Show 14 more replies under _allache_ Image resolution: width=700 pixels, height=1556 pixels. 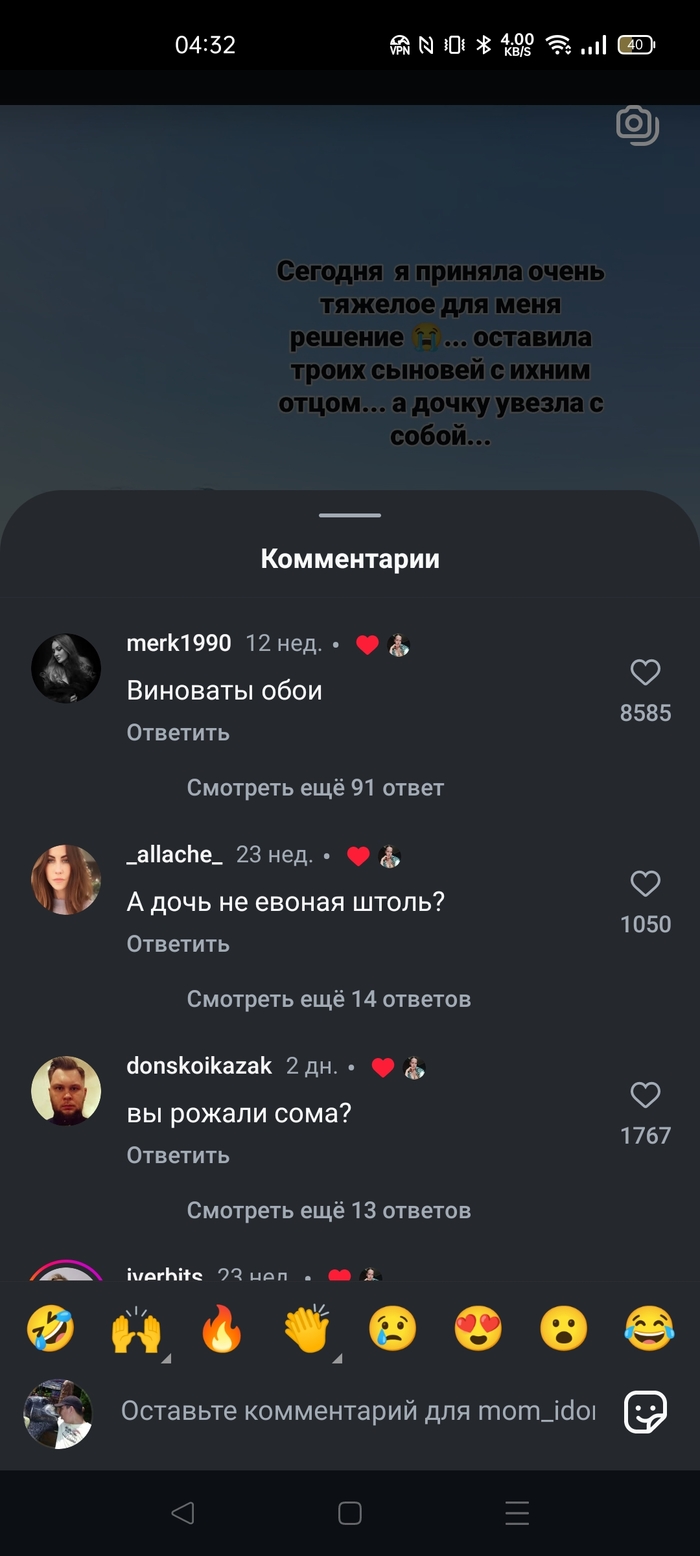click(328, 999)
